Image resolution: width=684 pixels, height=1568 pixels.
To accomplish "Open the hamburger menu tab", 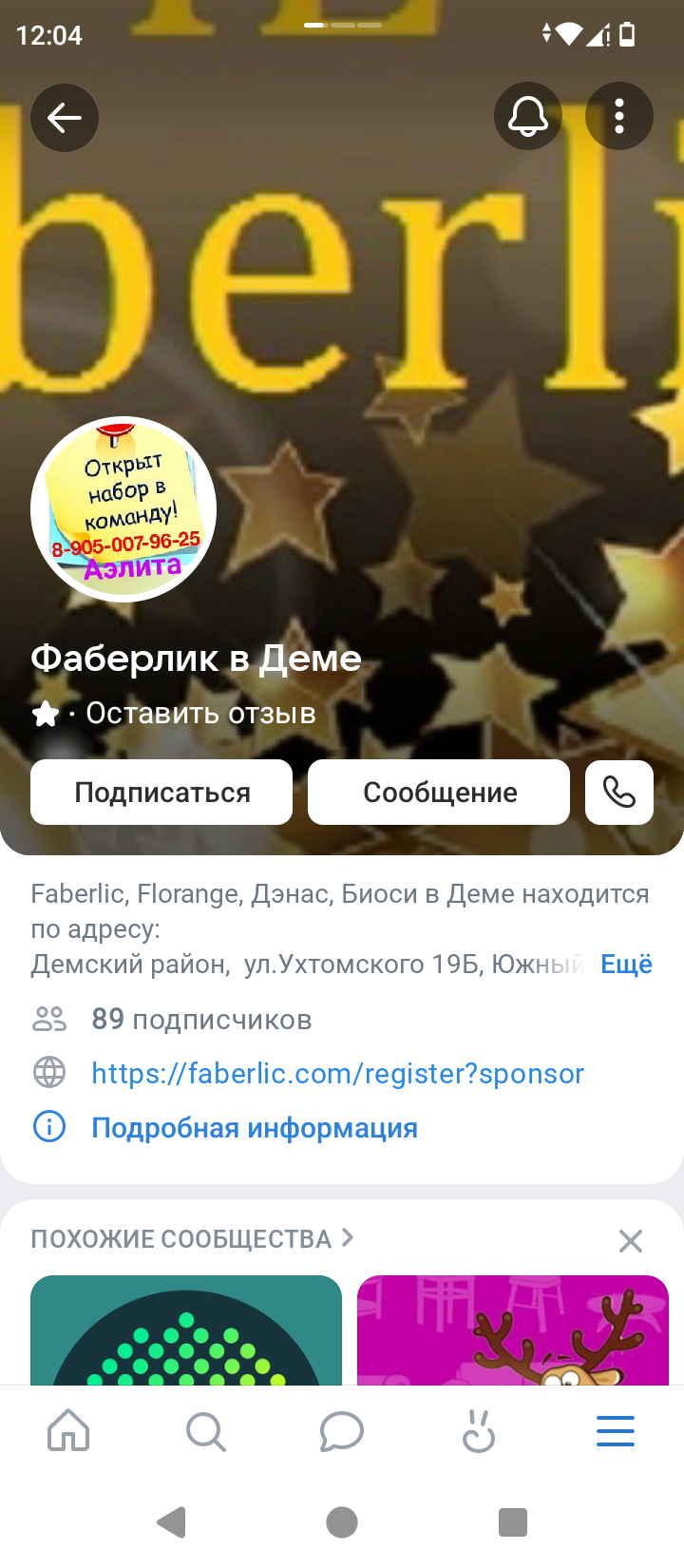I will coord(616,1431).
